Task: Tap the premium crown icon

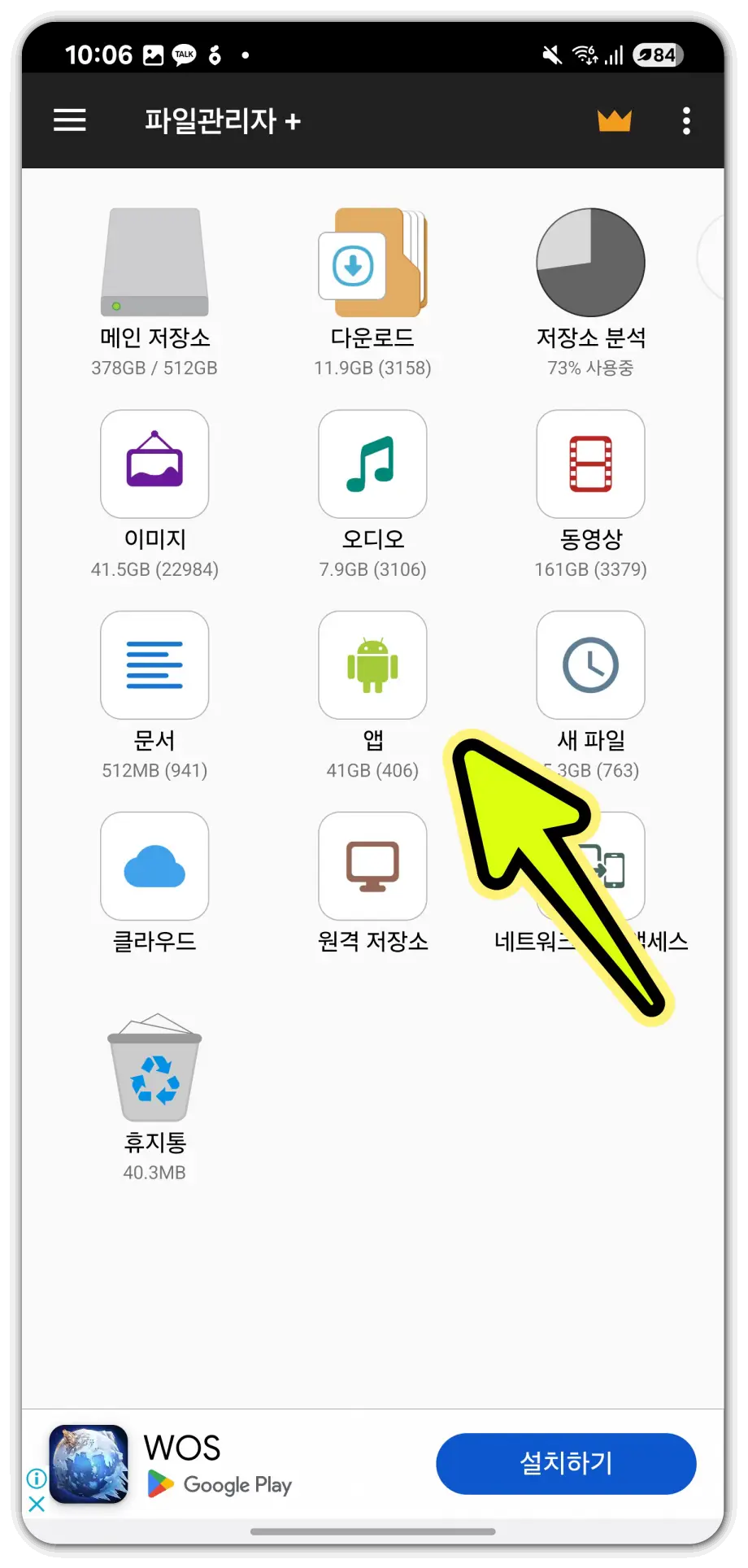Action: [615, 120]
